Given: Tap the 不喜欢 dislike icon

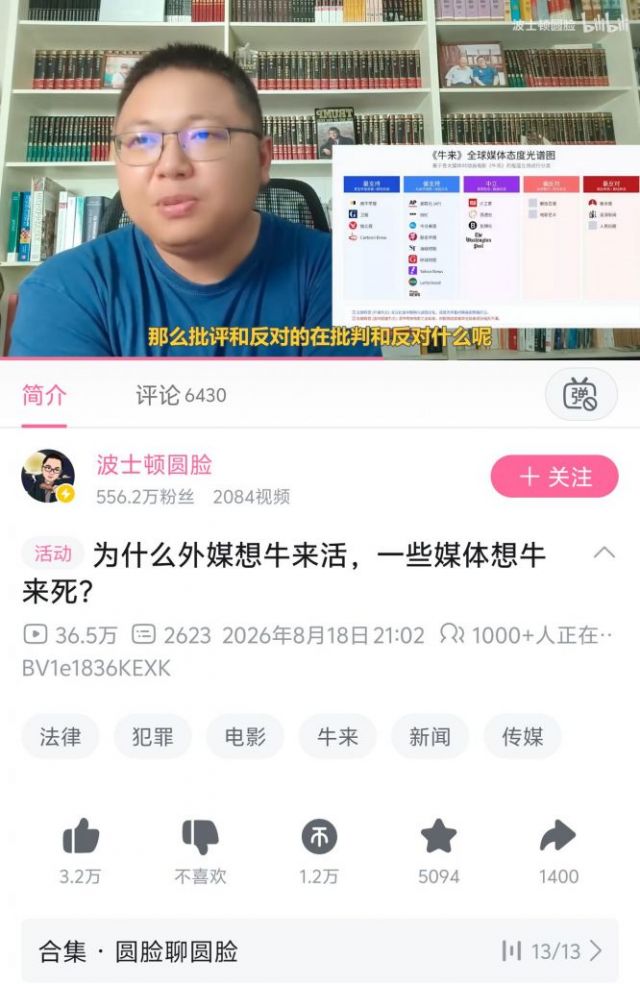Looking at the screenshot, I should tap(200, 837).
